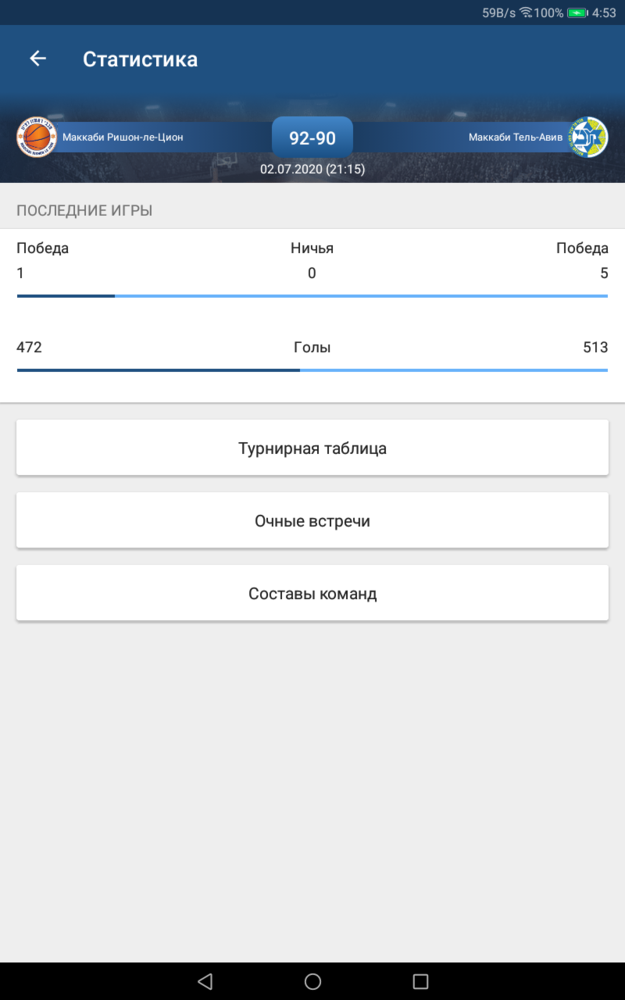Open Турнирная таблица
This screenshot has width=625, height=1000.
click(x=312, y=448)
